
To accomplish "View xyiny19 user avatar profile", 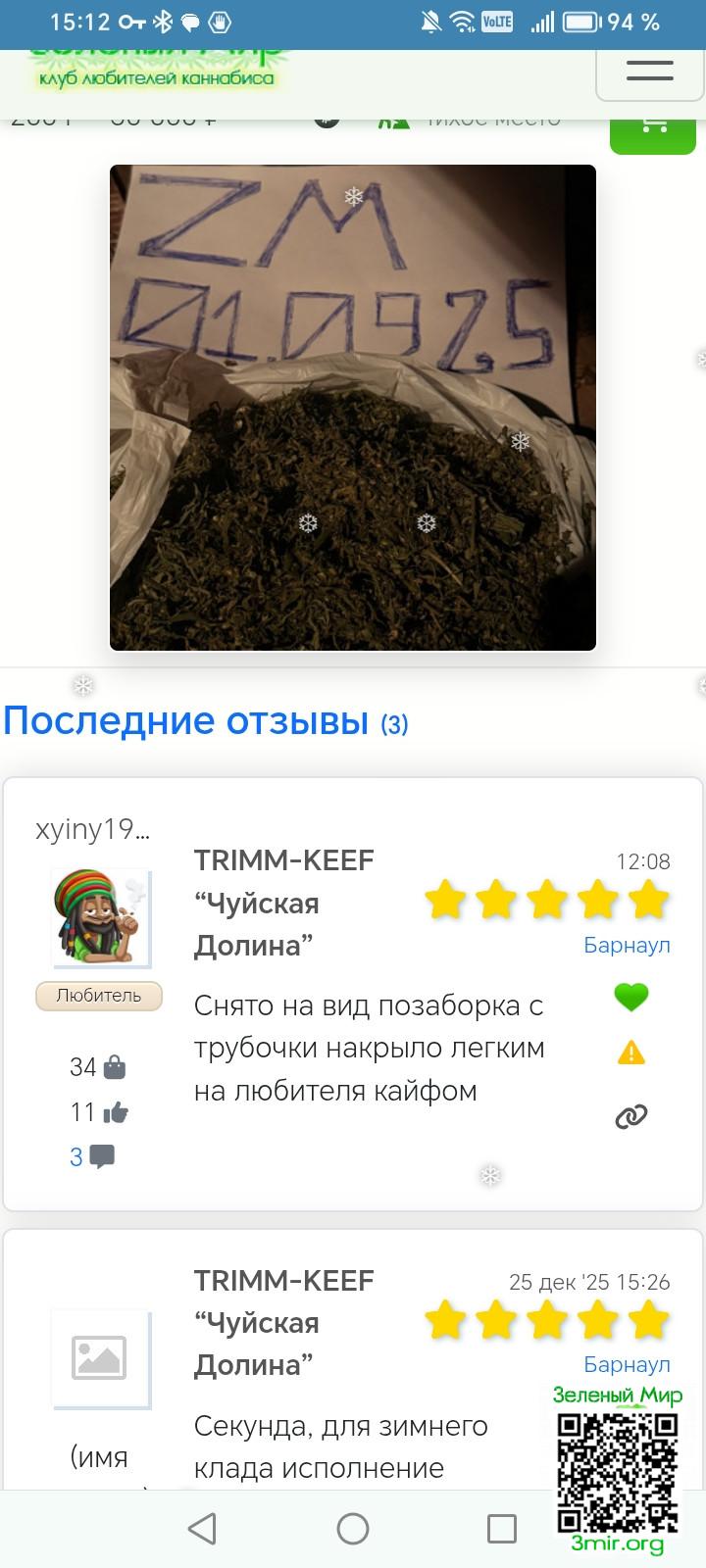I will [x=100, y=919].
